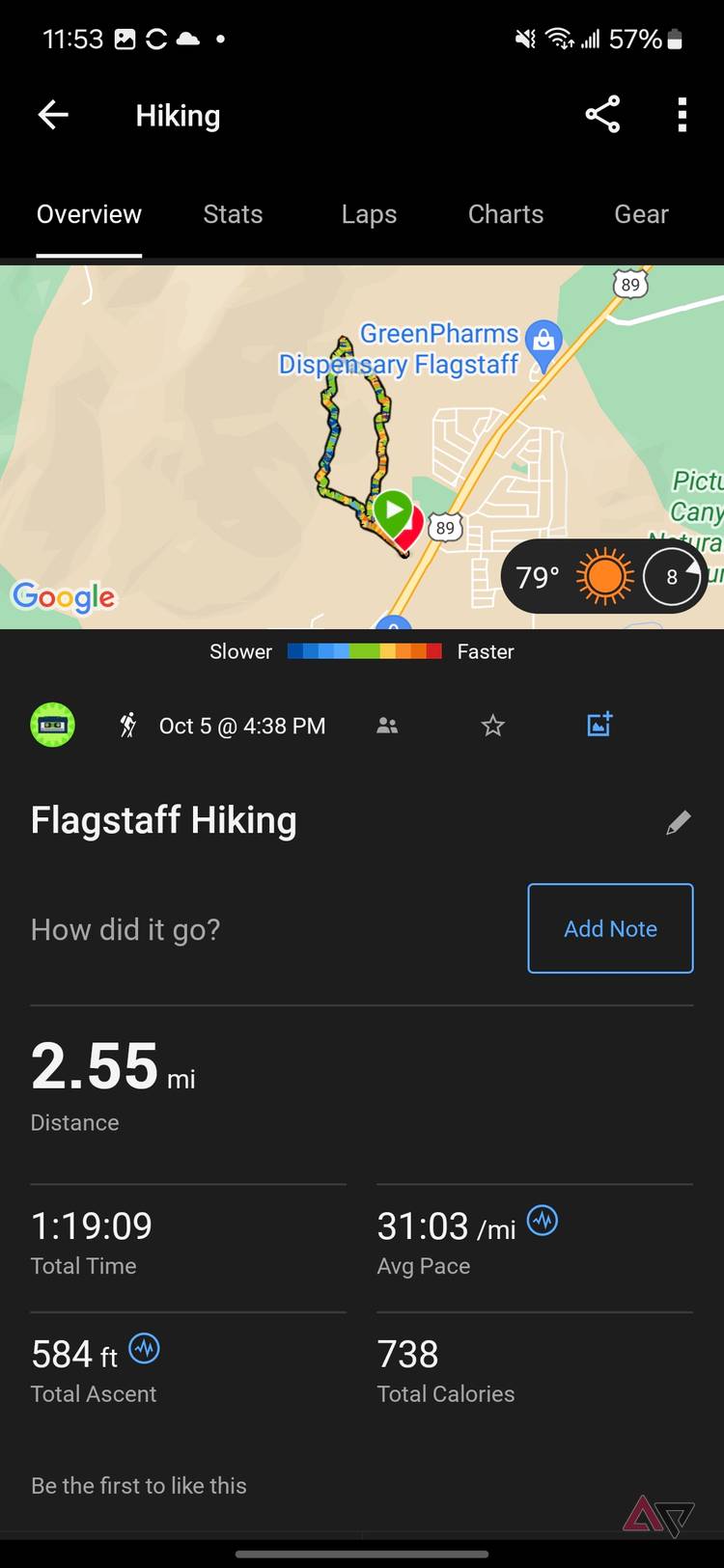Add a photo to this activity
The image size is (724, 1568).
[599, 725]
